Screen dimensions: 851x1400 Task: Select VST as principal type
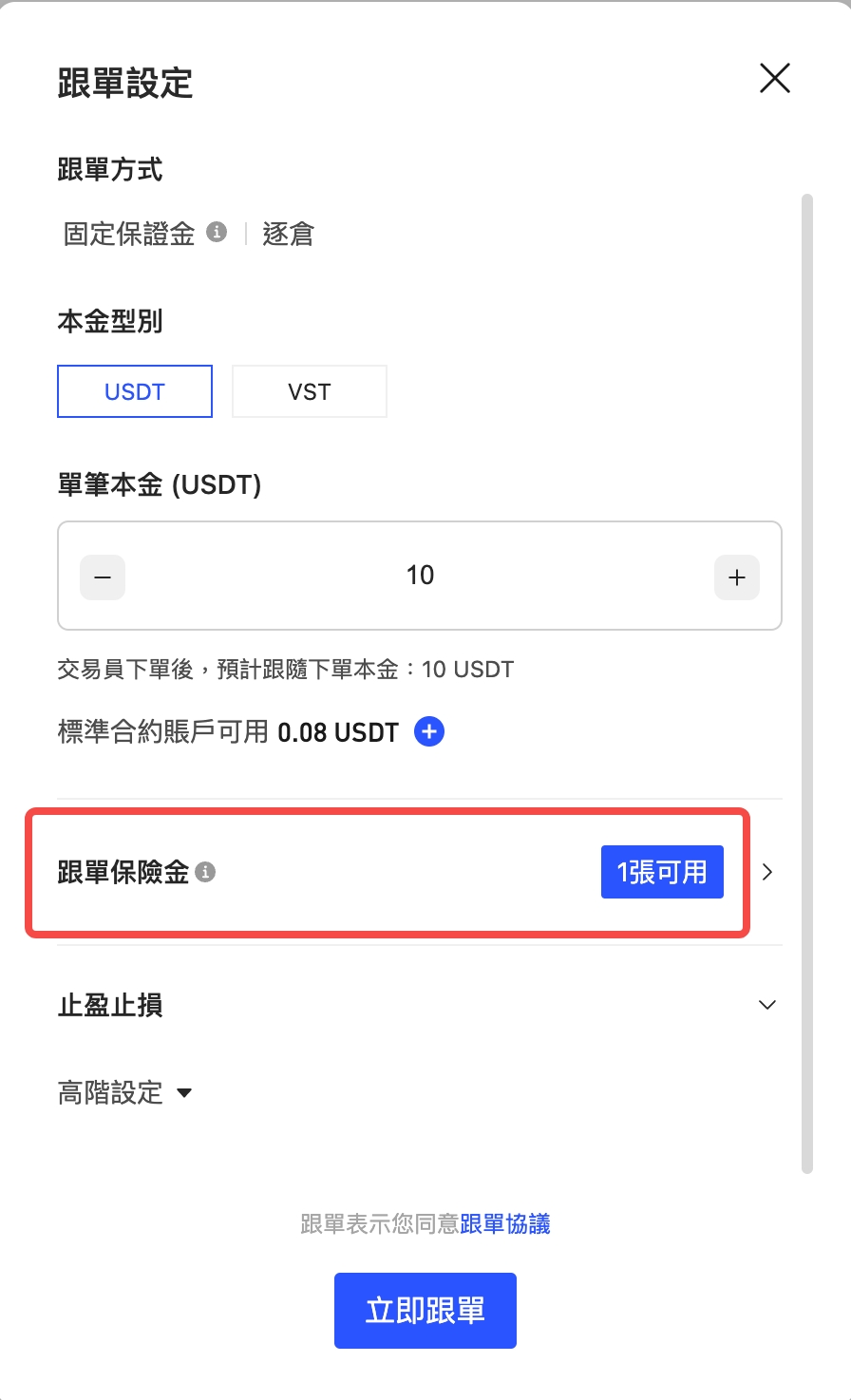pos(309,391)
